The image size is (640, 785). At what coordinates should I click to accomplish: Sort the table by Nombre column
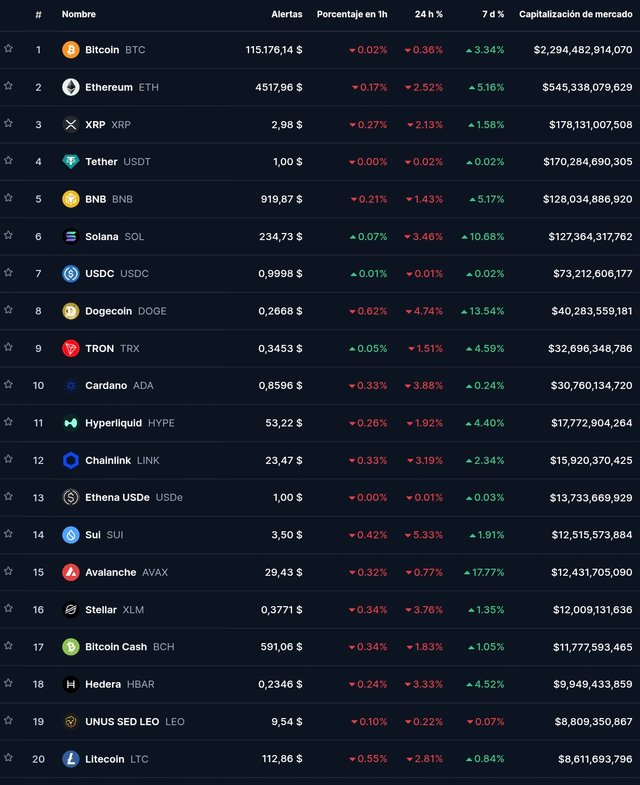click(x=78, y=15)
